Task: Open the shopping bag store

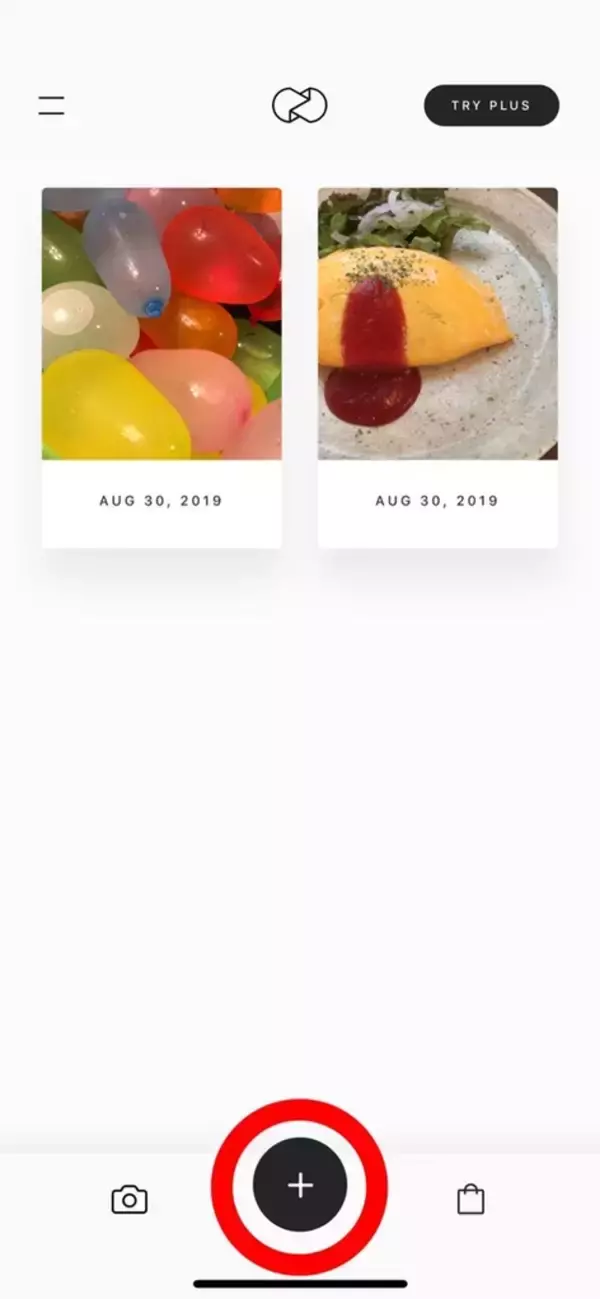Action: (470, 1199)
